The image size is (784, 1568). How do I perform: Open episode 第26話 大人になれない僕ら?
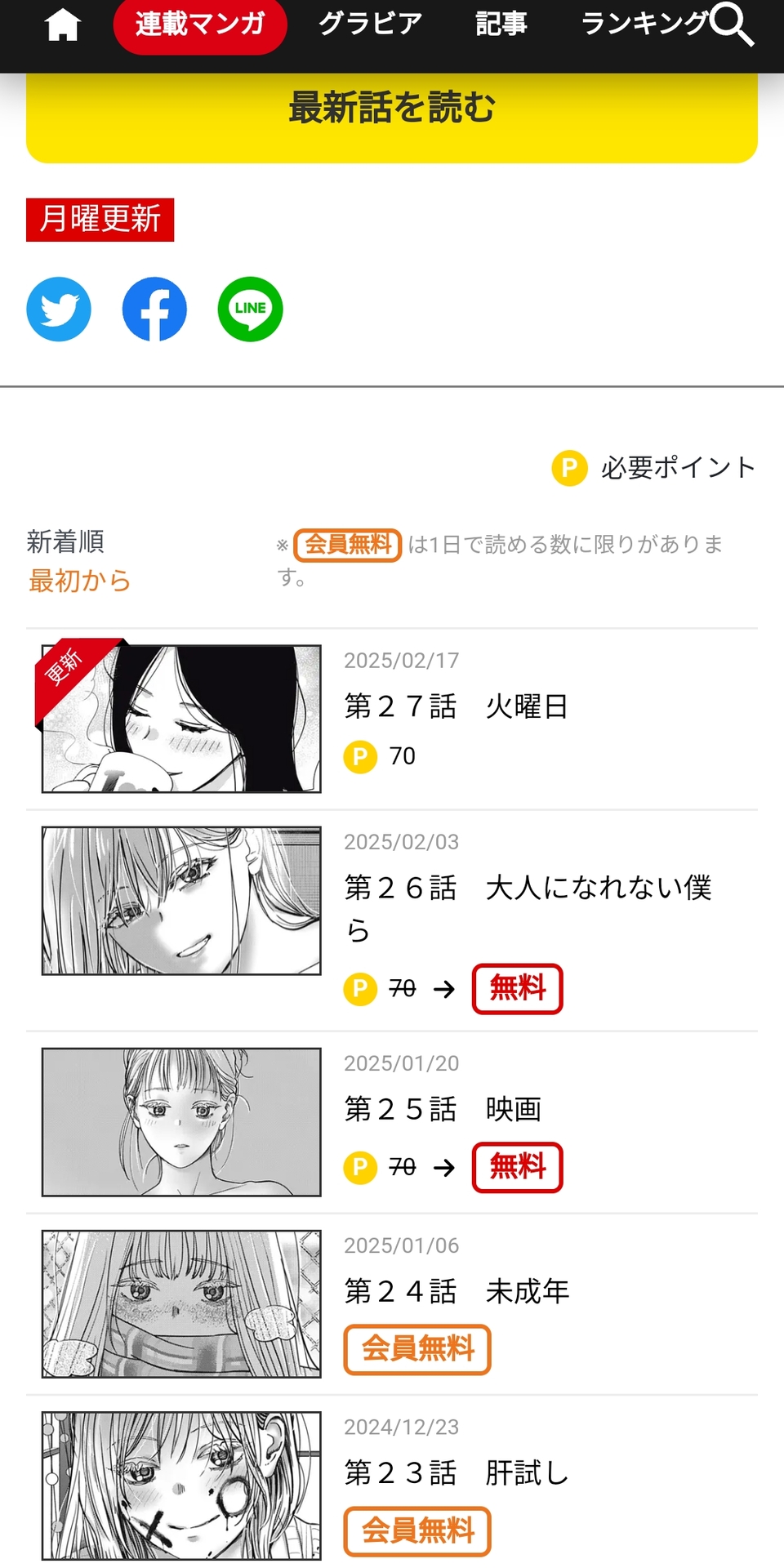tap(528, 889)
